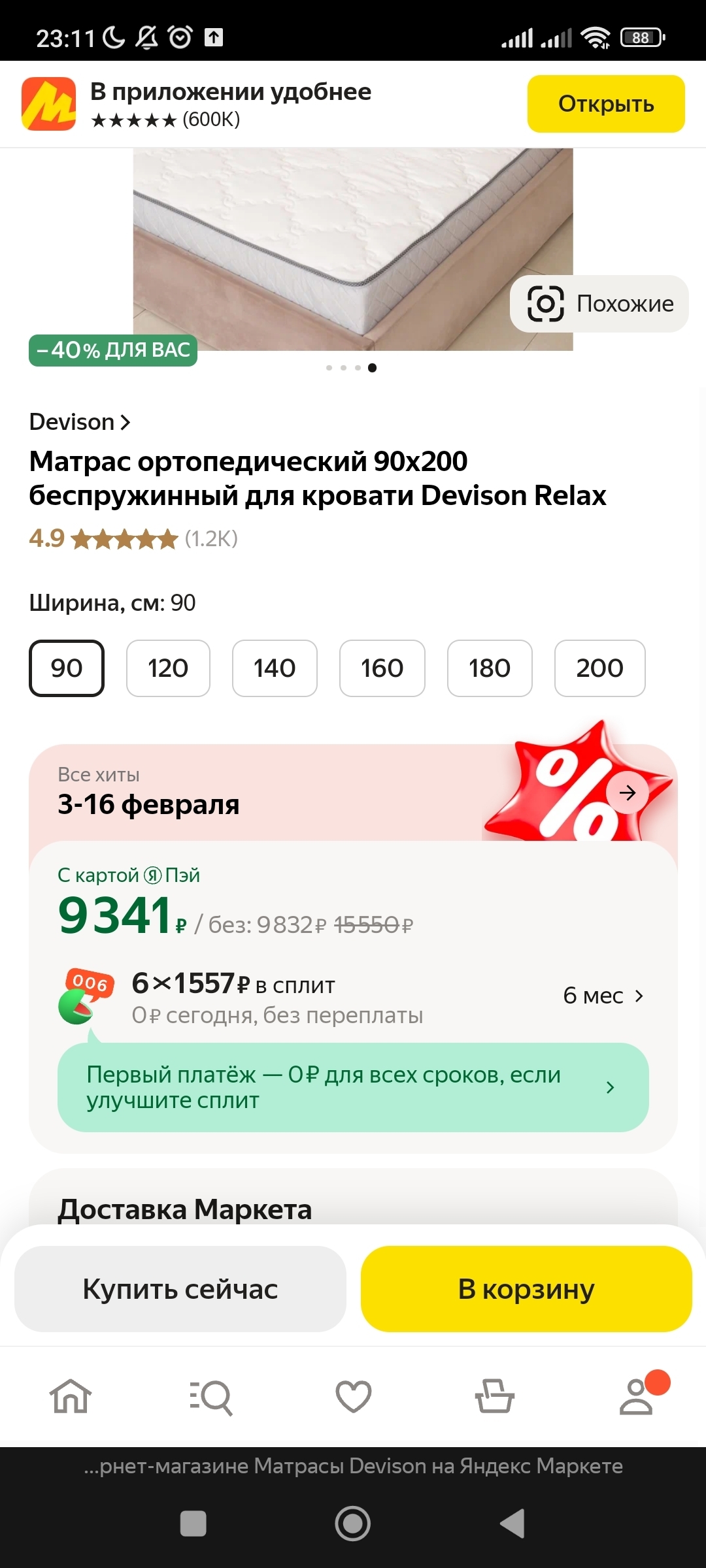Open the cart tab

point(494,1397)
